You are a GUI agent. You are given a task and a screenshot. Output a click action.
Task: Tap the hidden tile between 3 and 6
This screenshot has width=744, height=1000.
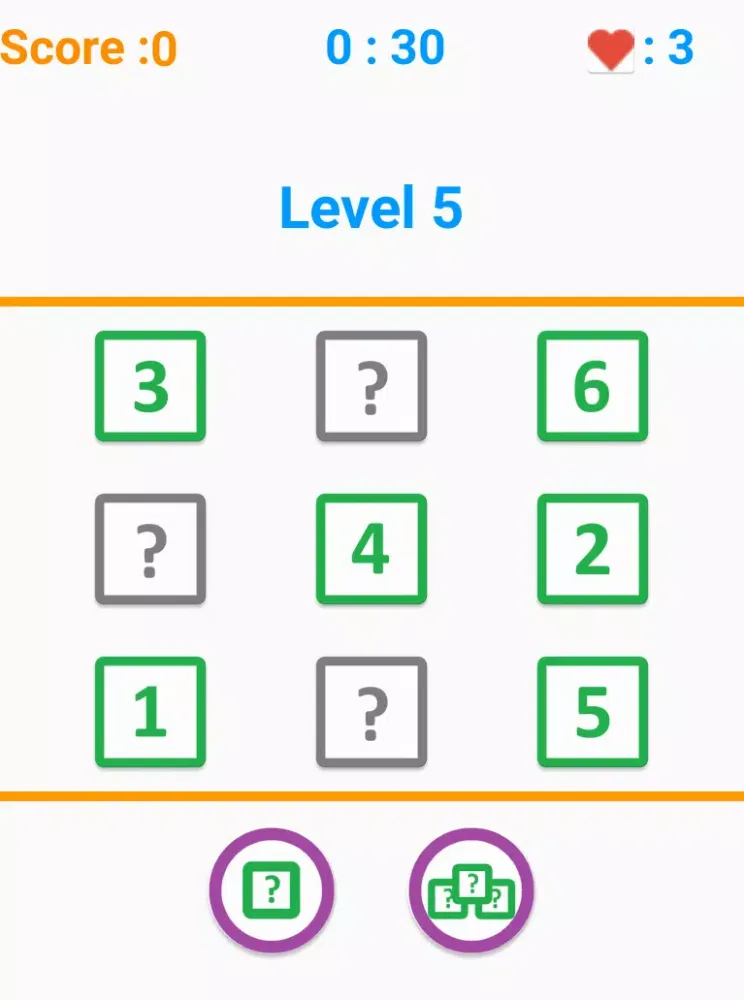click(x=371, y=386)
